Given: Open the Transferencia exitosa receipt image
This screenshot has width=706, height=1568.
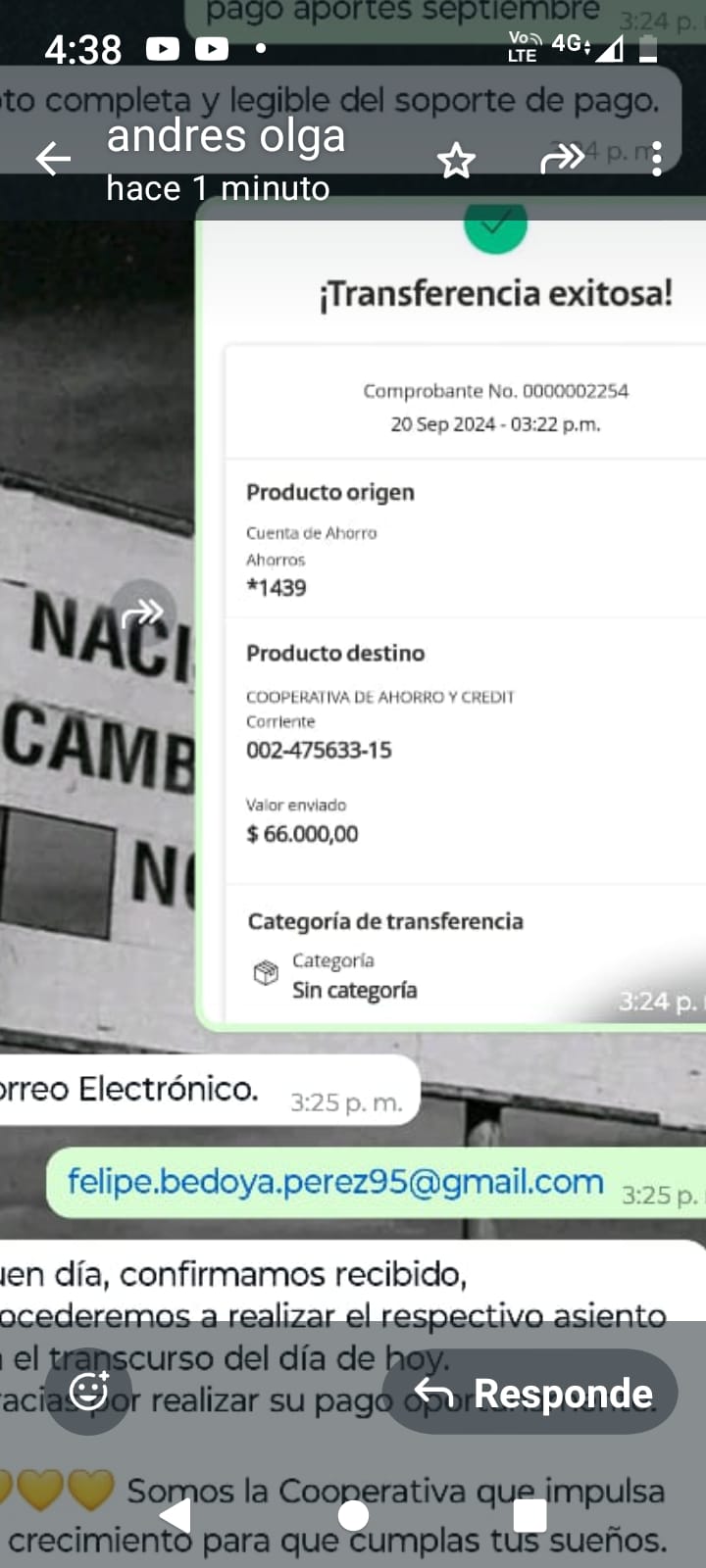Looking at the screenshot, I should (461, 637).
